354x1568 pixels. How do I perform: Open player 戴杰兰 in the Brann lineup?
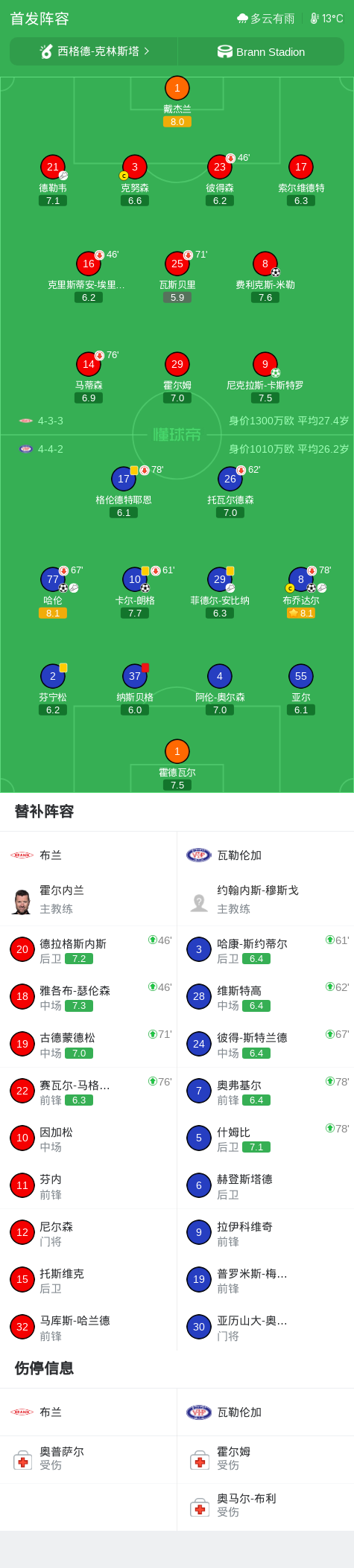[x=177, y=101]
